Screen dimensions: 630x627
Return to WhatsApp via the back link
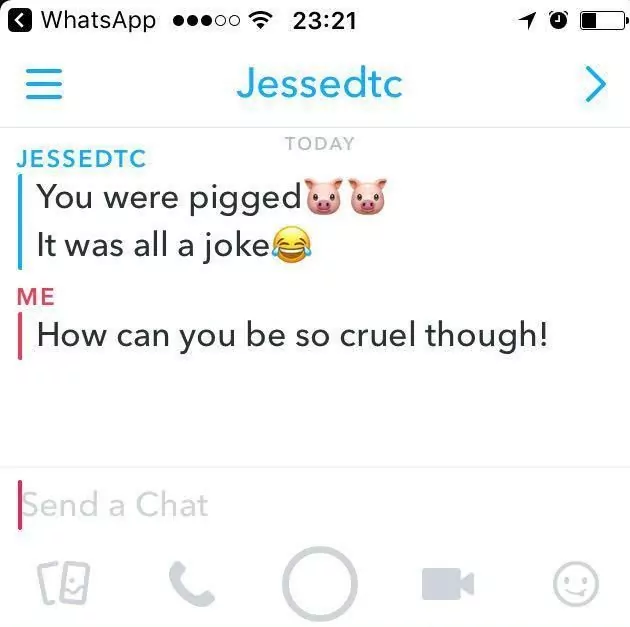83,19
